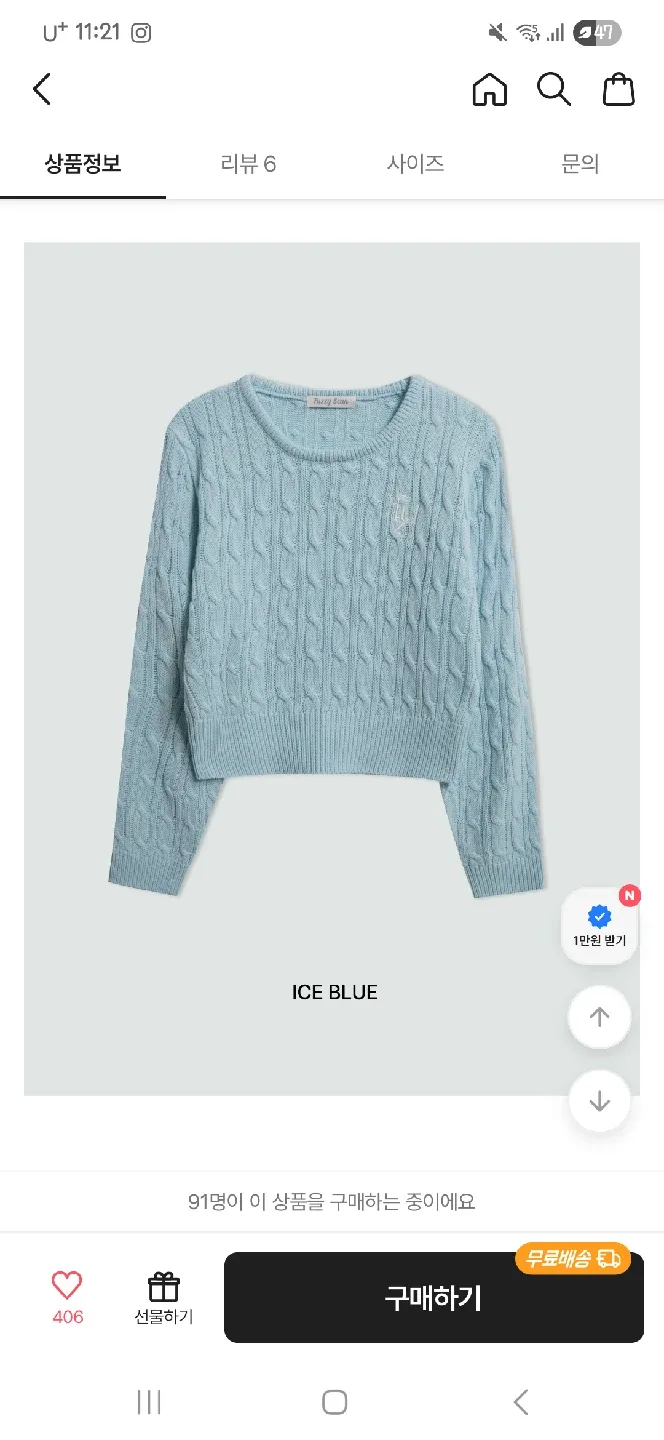This screenshot has width=664, height=1440.
Task: Jump to top with the up arrow
Action: point(599,1017)
